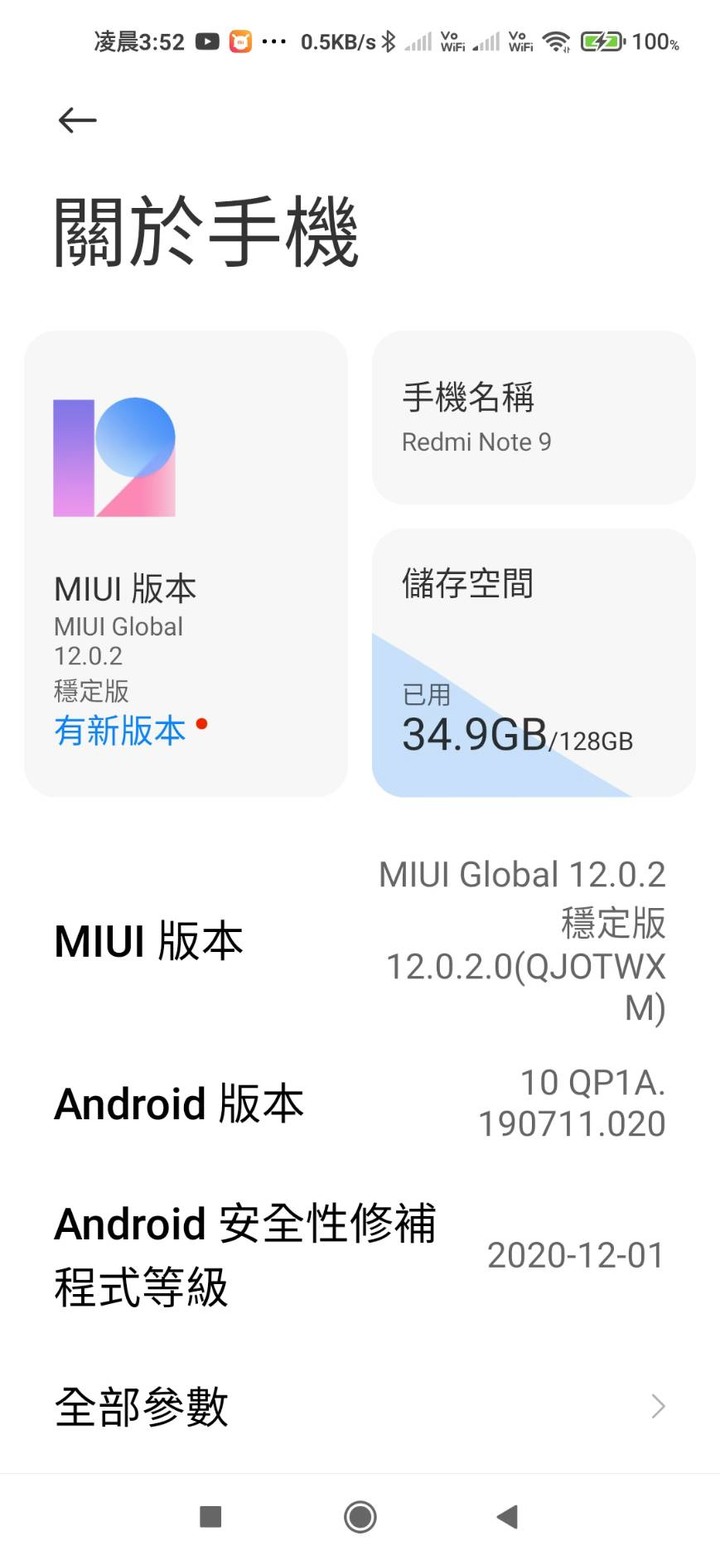Tap the back arrow above 關於手機

click(x=77, y=121)
